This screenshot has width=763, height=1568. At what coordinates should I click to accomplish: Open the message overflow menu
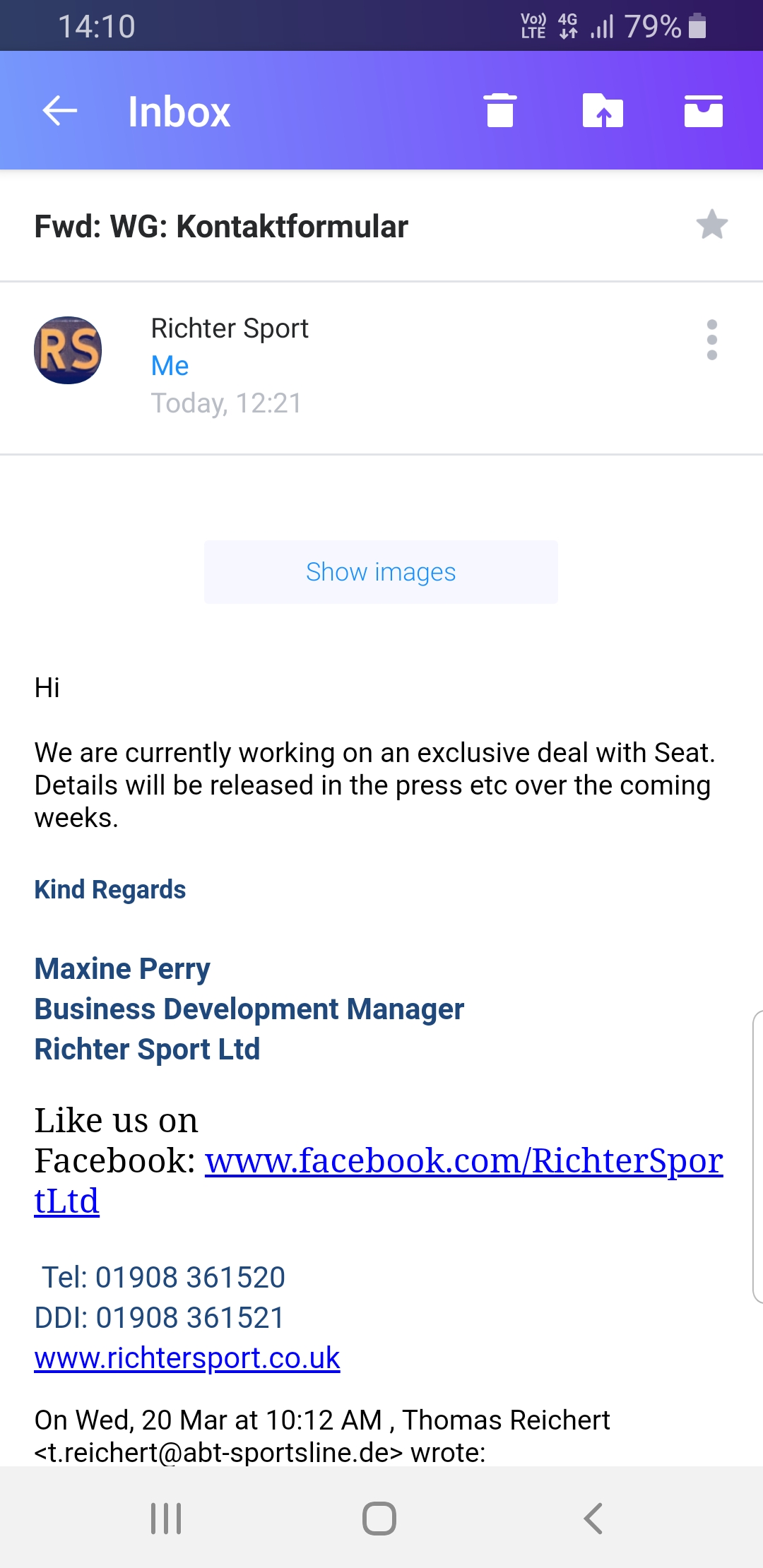pos(711,340)
